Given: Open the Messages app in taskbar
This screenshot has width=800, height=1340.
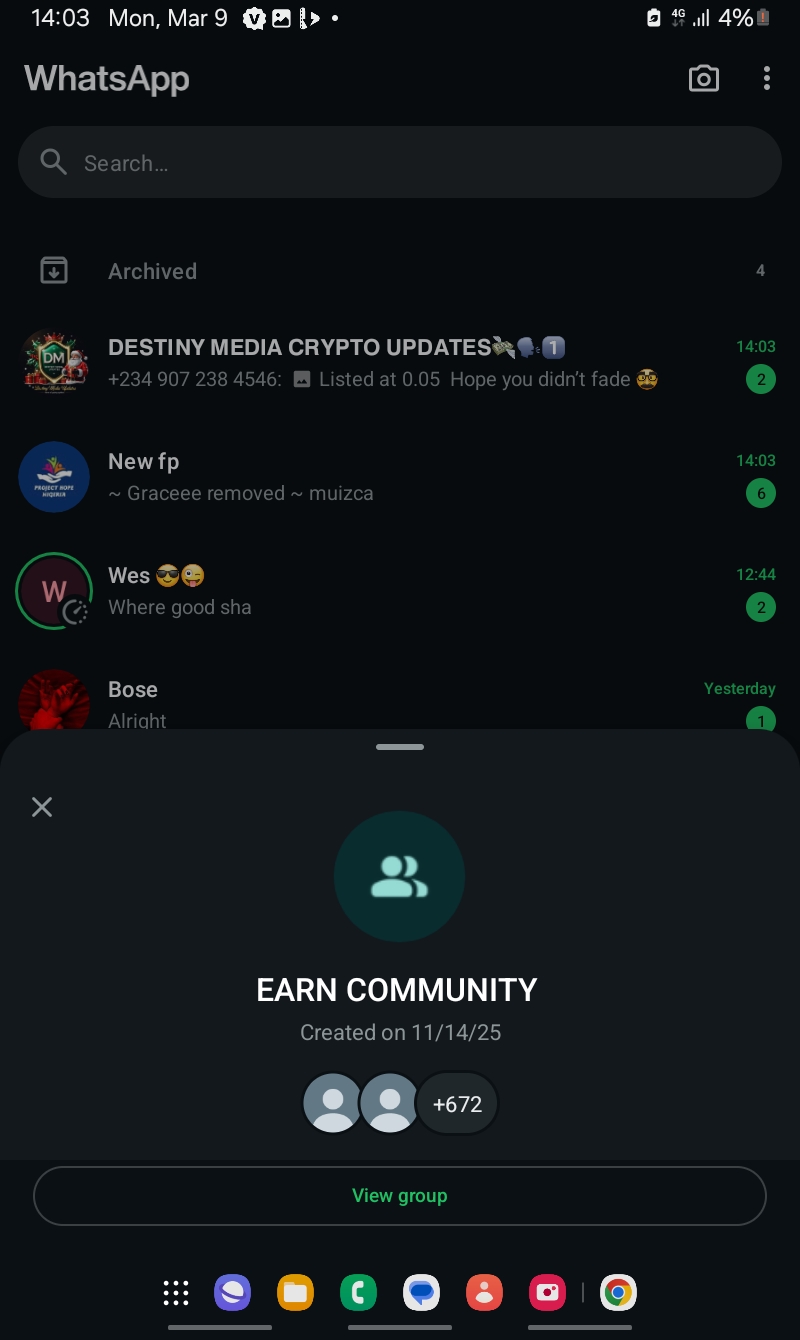Looking at the screenshot, I should 422,1293.
